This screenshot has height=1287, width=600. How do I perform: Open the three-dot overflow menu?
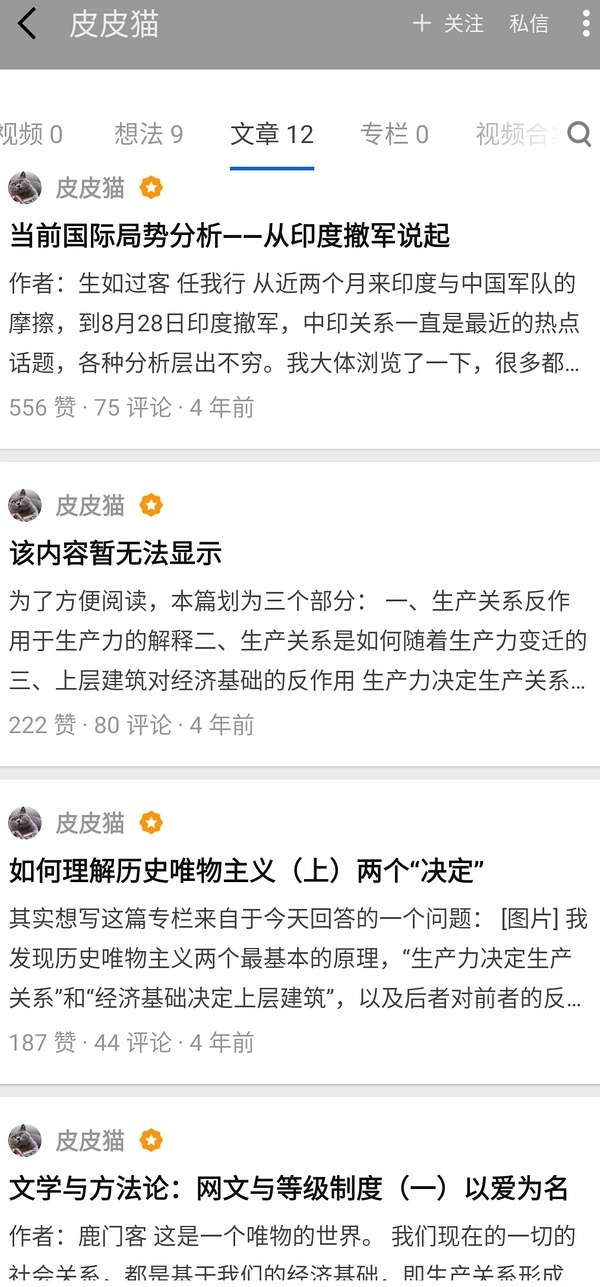[586, 24]
